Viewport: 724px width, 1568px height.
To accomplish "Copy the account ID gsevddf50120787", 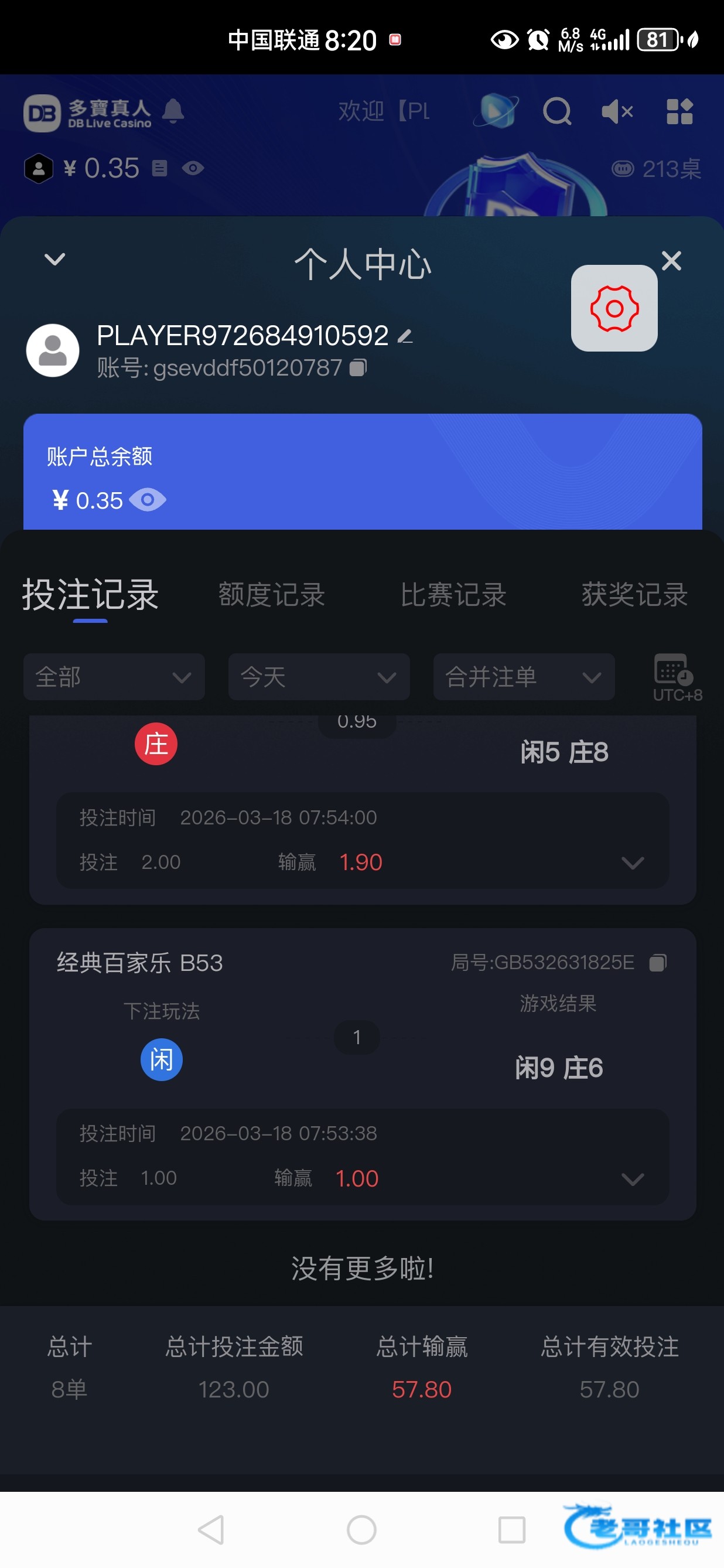I will tap(358, 367).
